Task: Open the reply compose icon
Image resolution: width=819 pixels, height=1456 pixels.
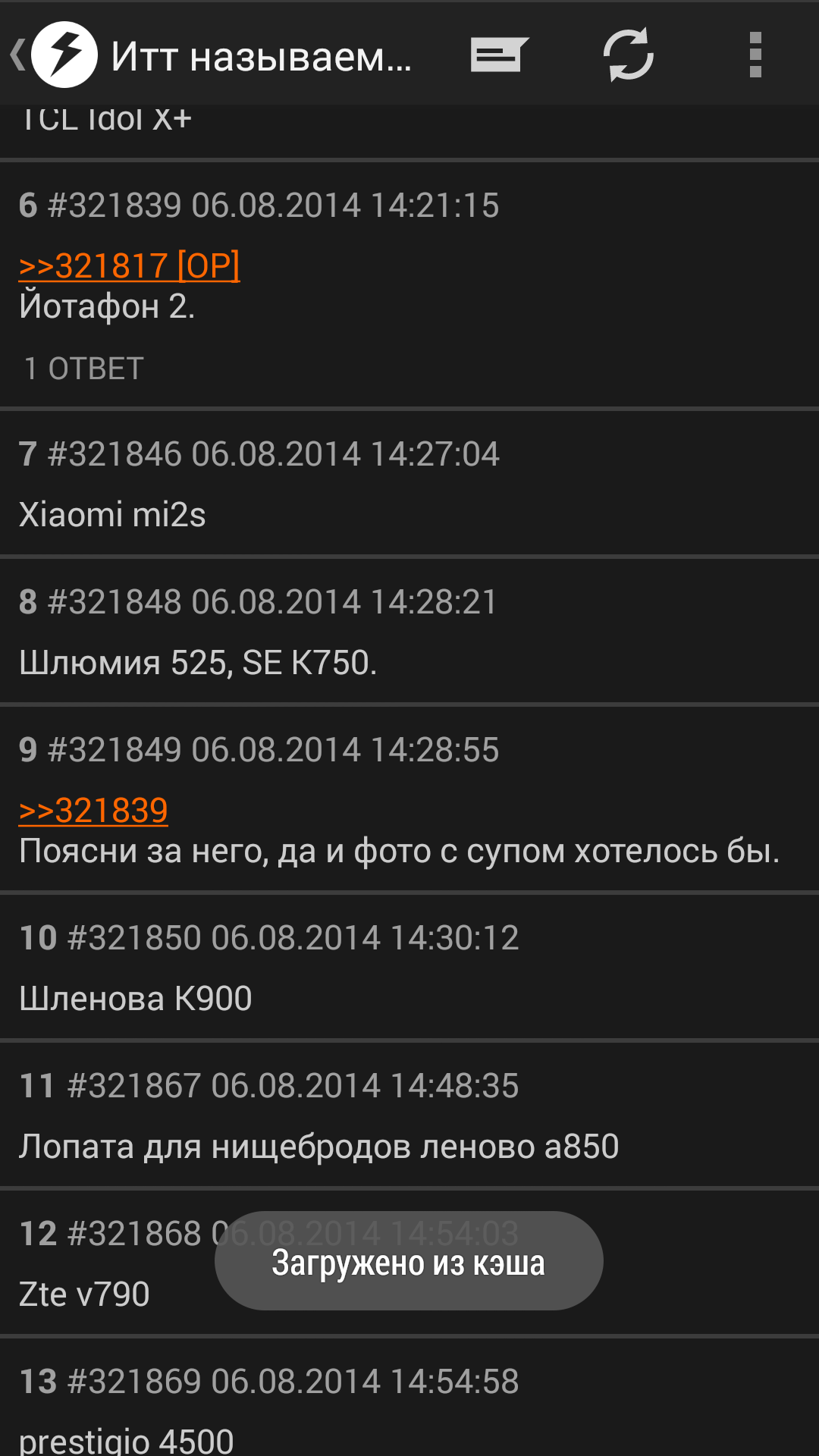Action: [499, 55]
